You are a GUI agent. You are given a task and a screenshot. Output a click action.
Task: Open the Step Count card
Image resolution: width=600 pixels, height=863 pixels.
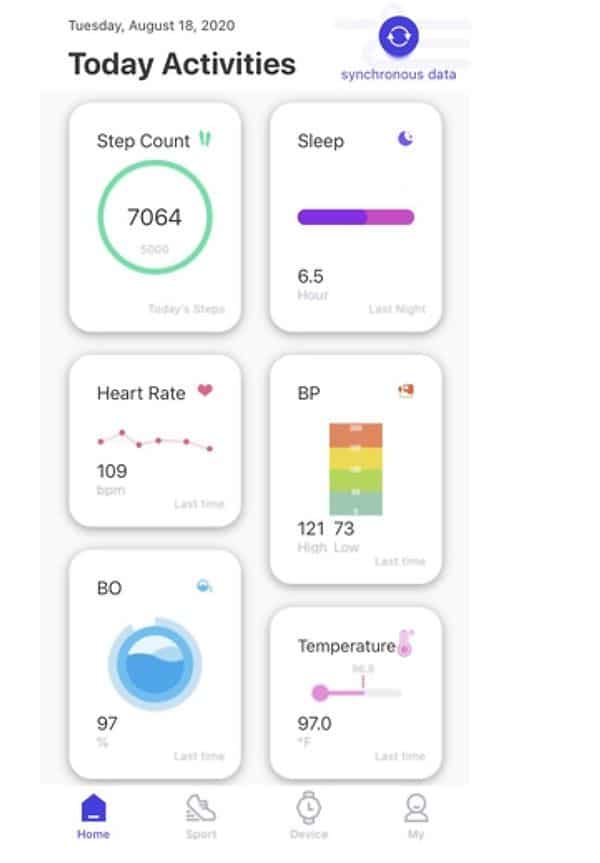(x=155, y=217)
